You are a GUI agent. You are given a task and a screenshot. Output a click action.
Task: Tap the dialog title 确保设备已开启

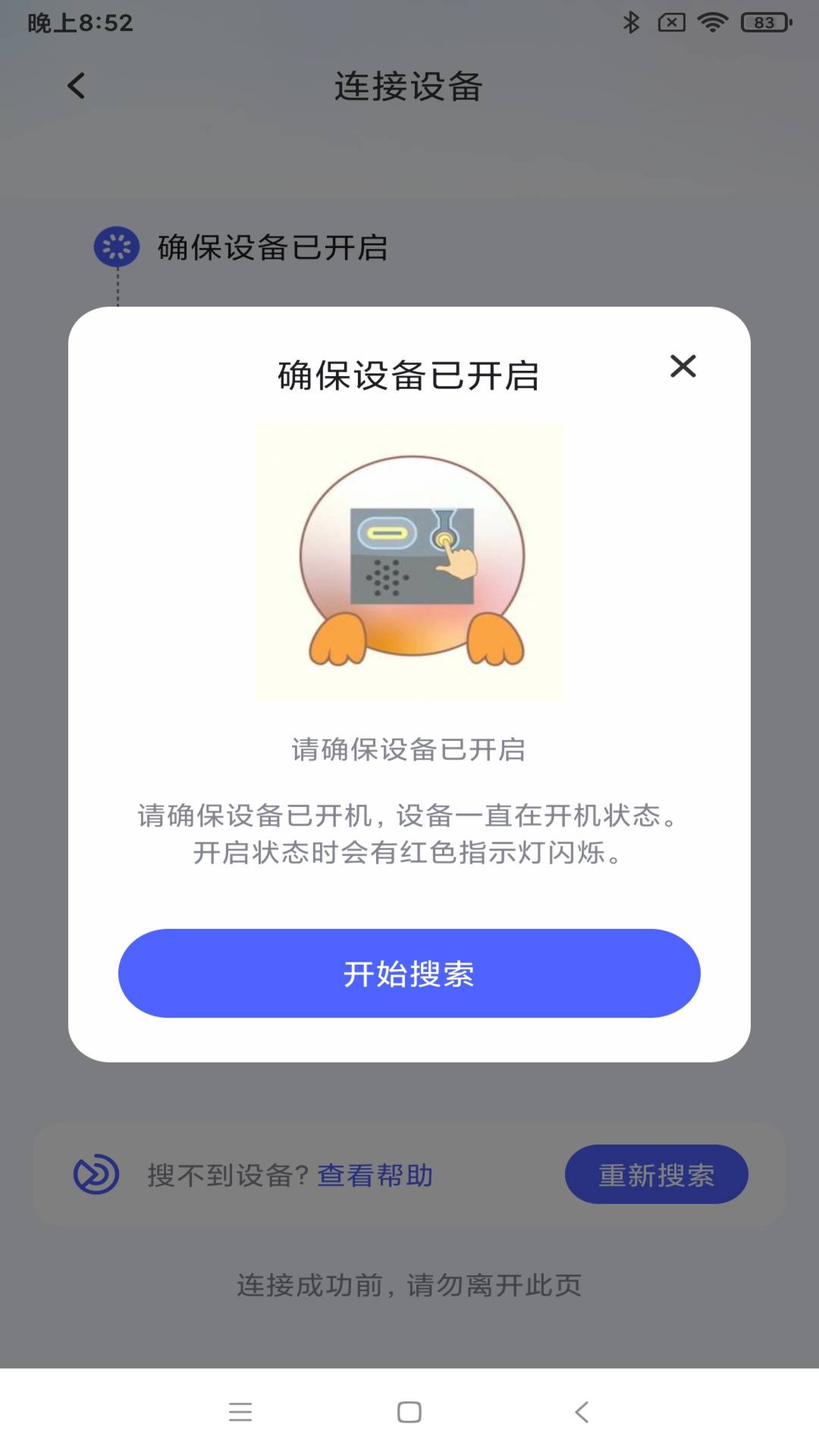tap(409, 376)
